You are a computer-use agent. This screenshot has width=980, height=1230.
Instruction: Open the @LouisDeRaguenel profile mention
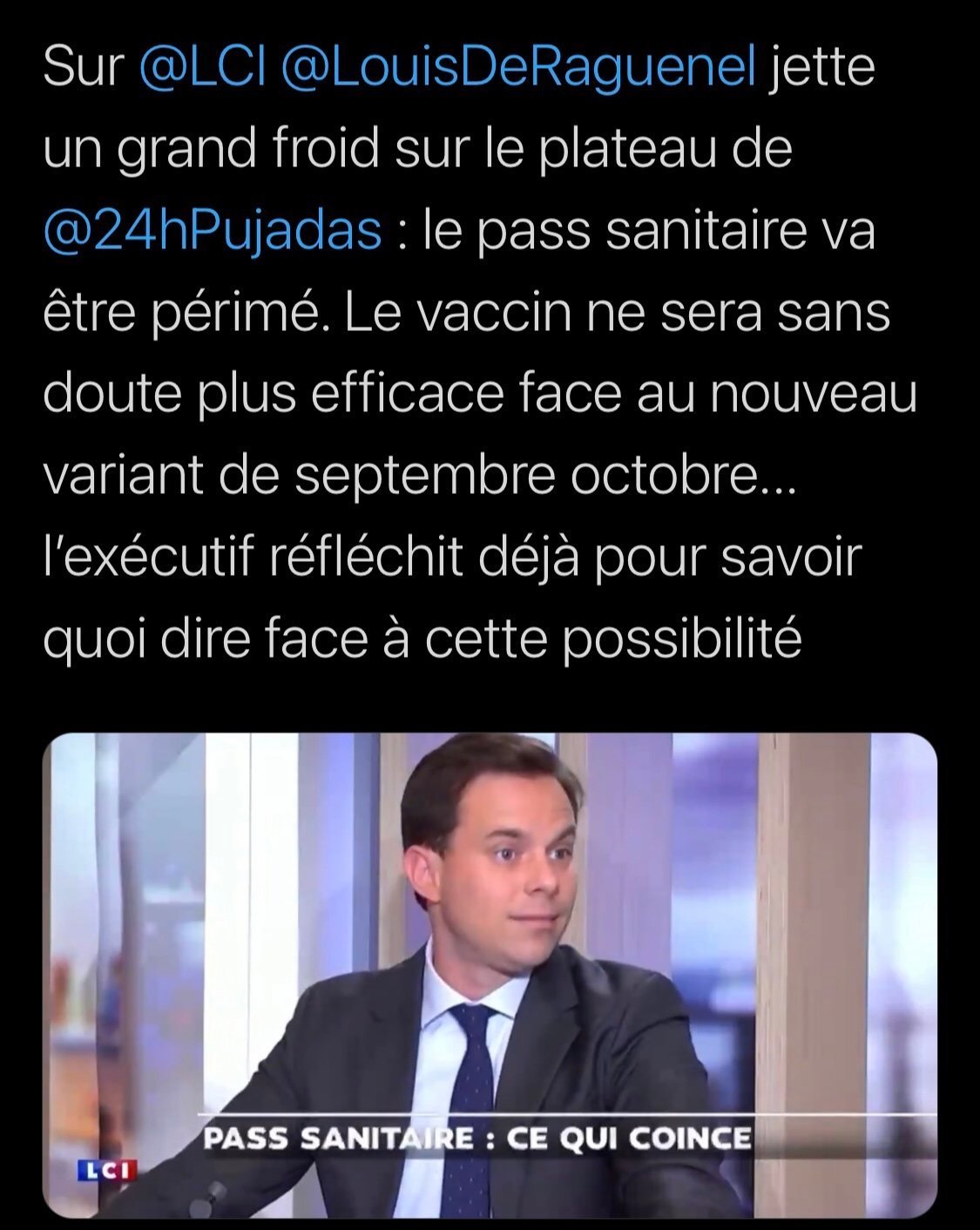coord(518,68)
